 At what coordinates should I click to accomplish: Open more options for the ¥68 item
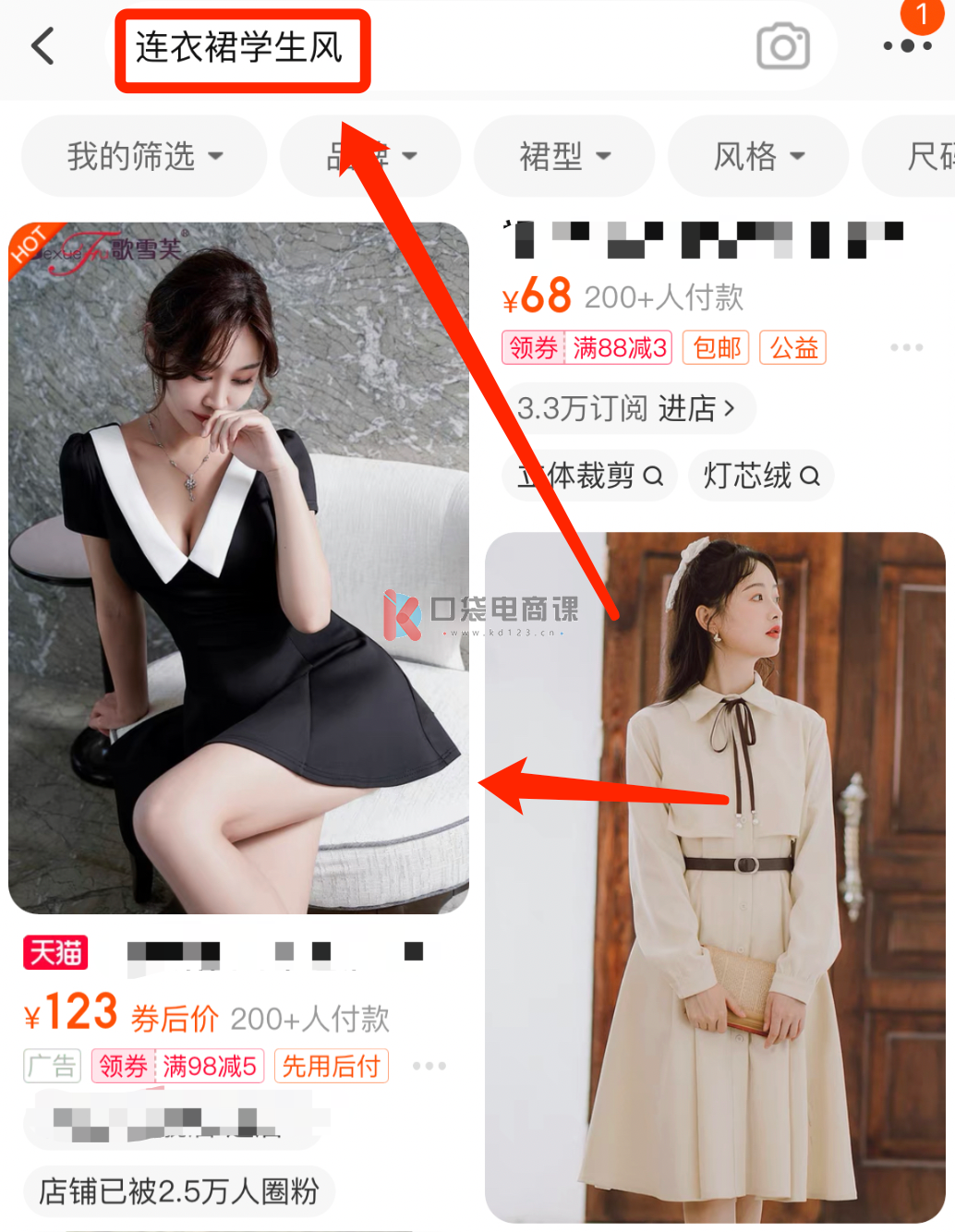[906, 347]
